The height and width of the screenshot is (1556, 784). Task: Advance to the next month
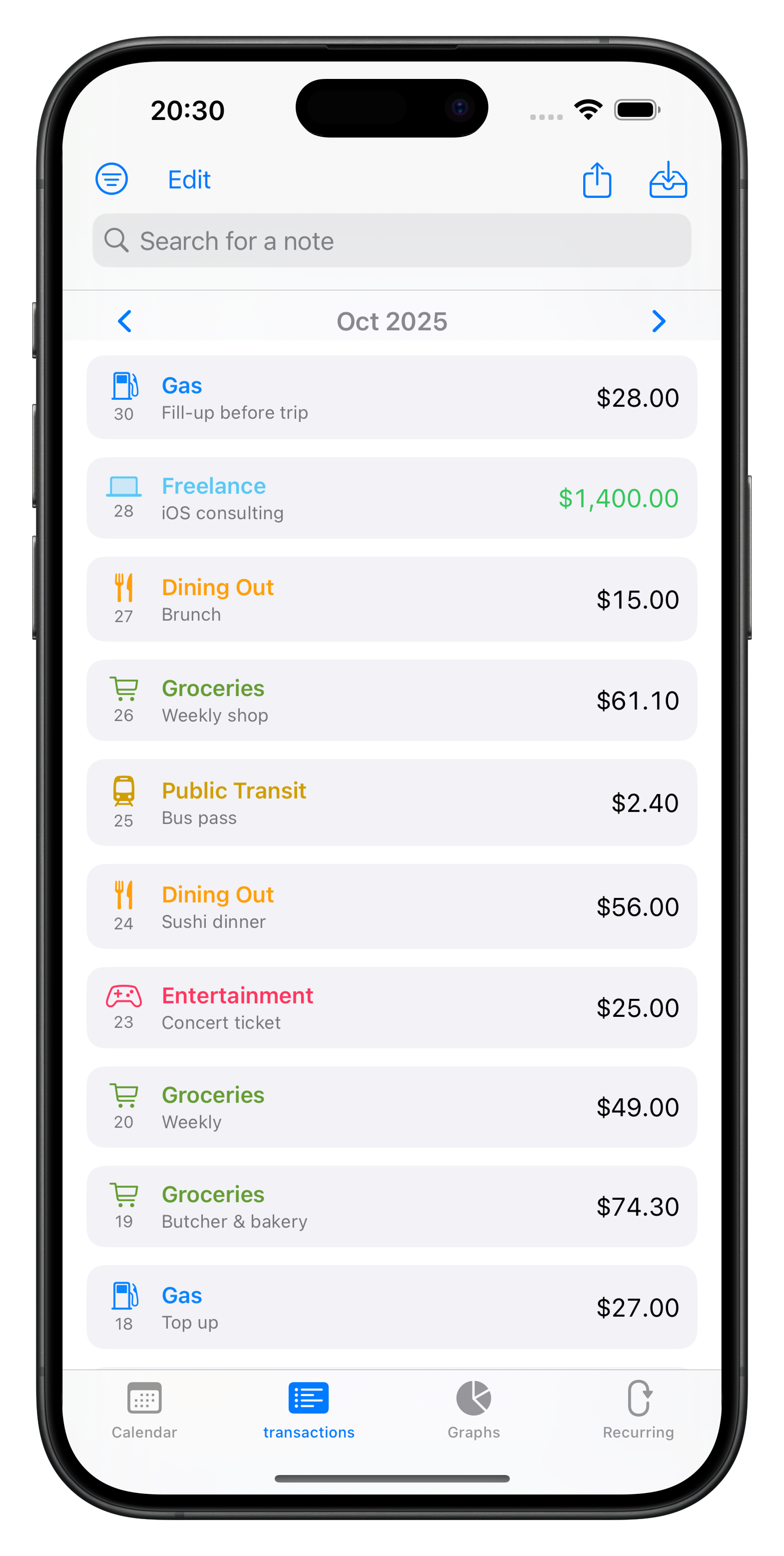point(658,321)
